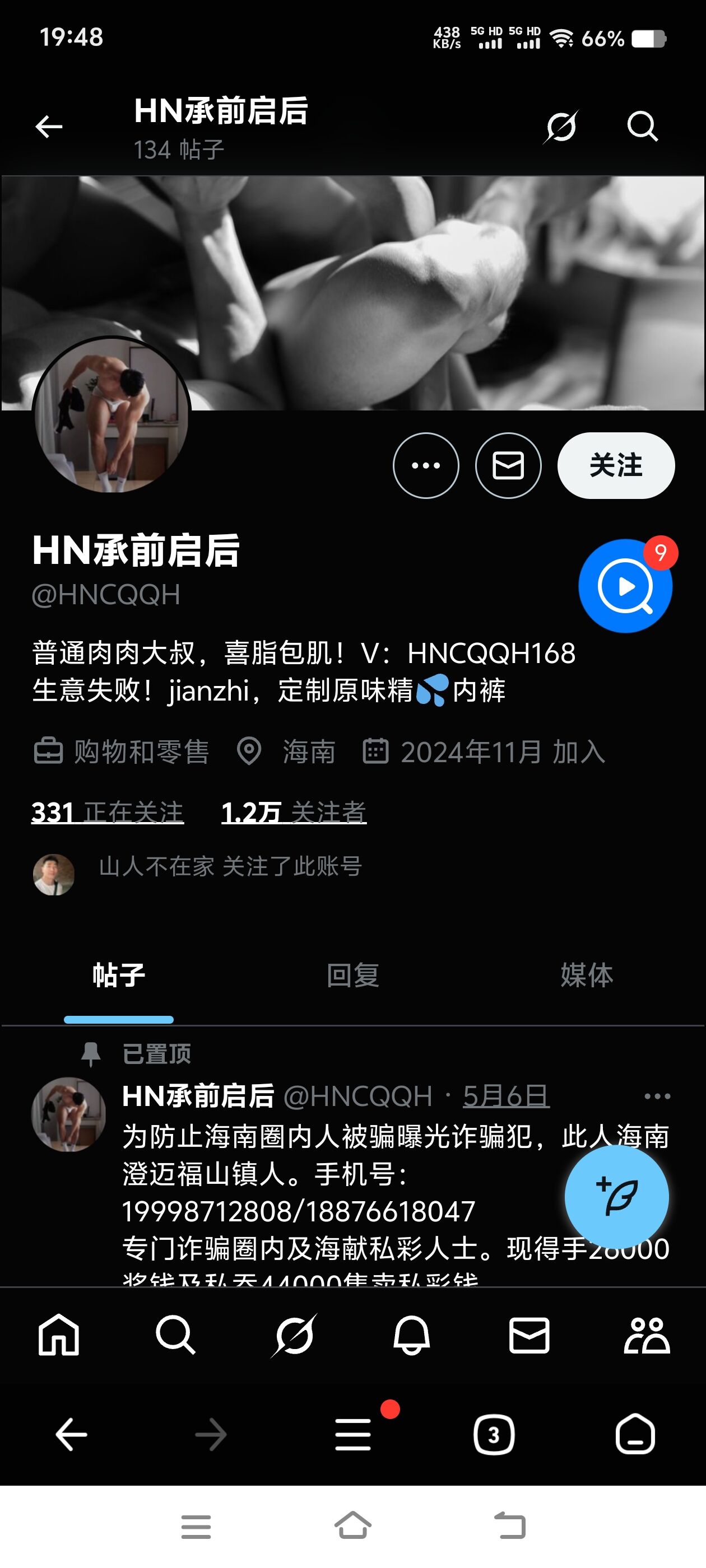
Task: Open the browser tab switcher showing 3
Action: click(494, 1435)
